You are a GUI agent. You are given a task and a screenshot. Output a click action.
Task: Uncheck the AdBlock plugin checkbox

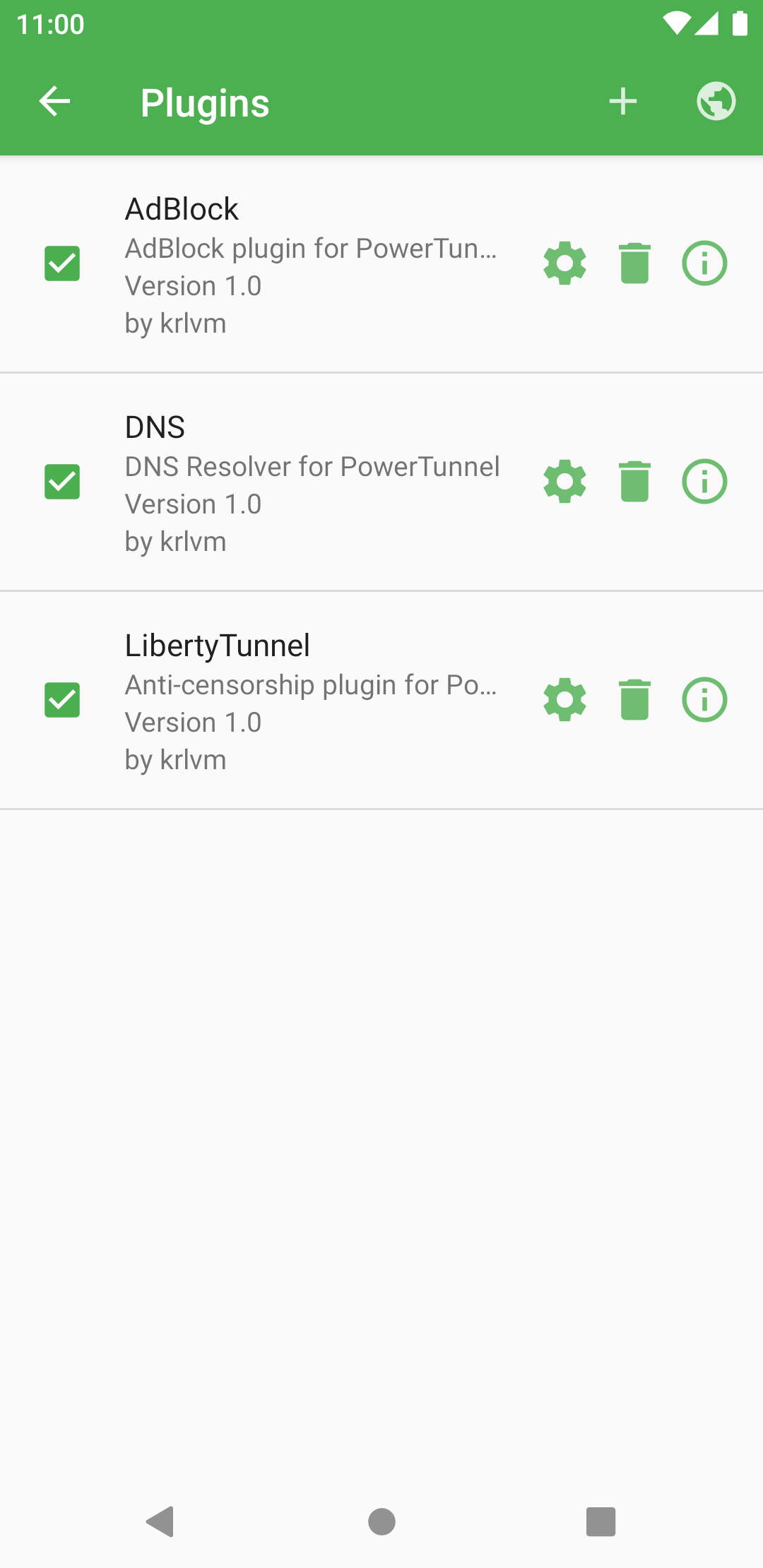coord(62,263)
